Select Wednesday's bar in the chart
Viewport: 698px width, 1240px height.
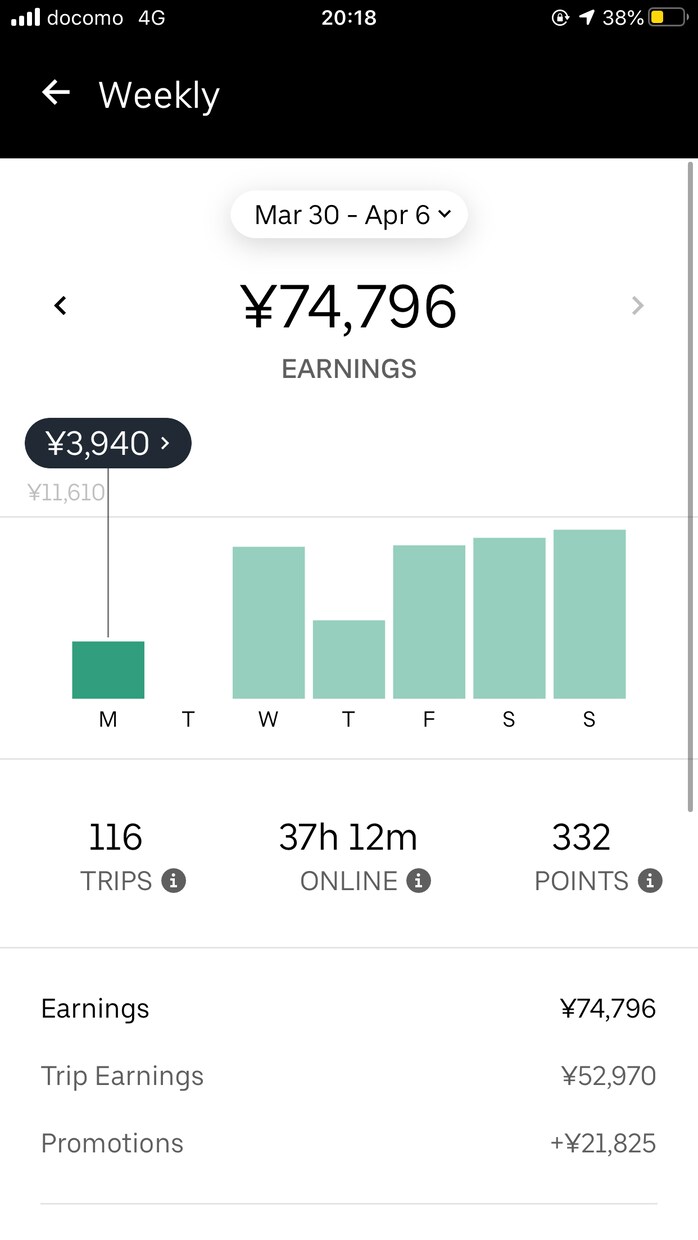click(x=269, y=622)
